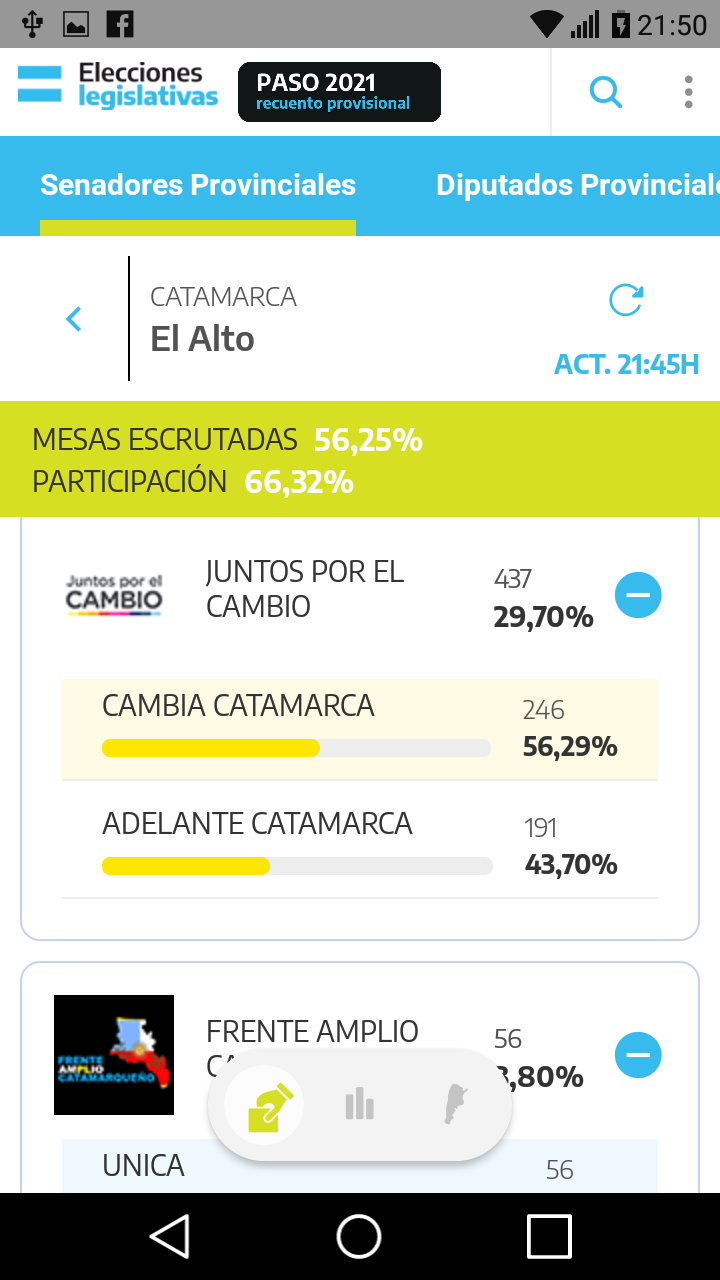Go back from El Alto

[74, 319]
